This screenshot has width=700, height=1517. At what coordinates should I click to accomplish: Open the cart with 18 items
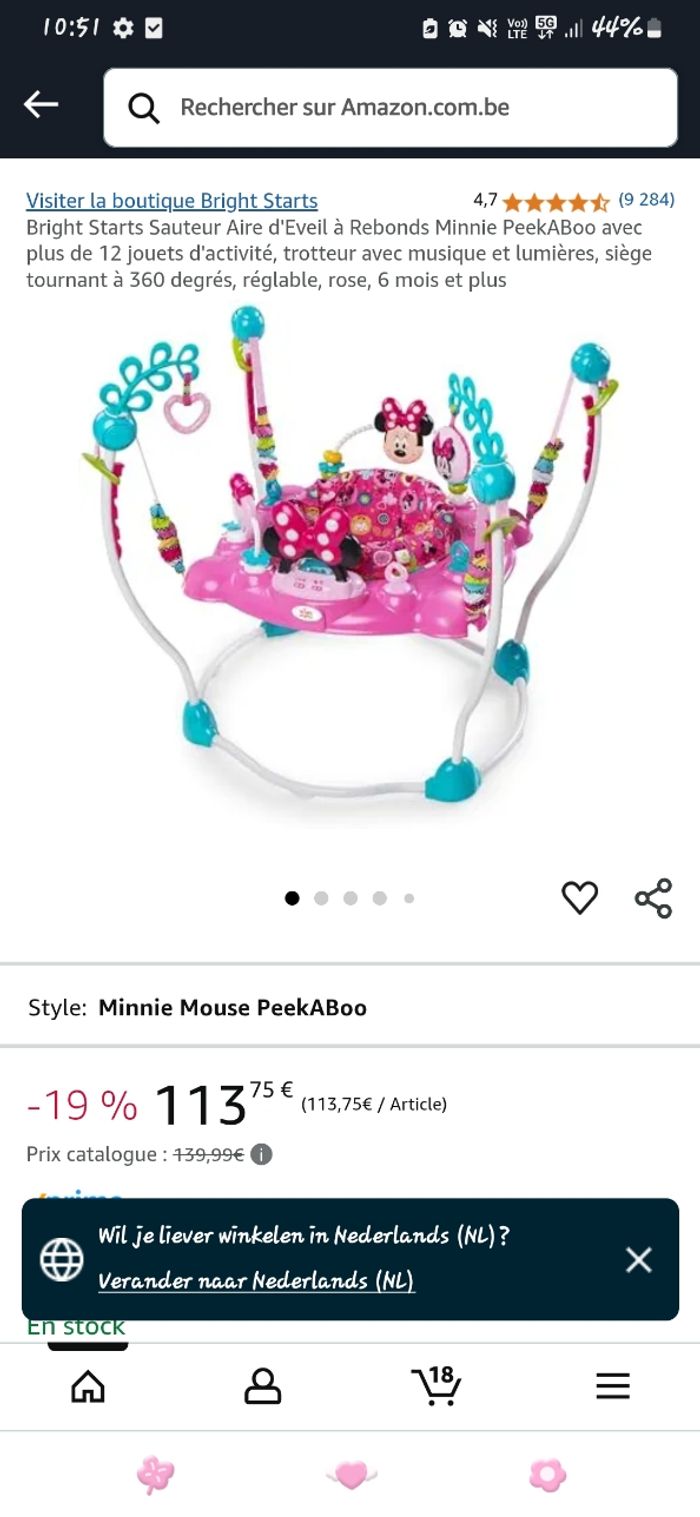(436, 1385)
